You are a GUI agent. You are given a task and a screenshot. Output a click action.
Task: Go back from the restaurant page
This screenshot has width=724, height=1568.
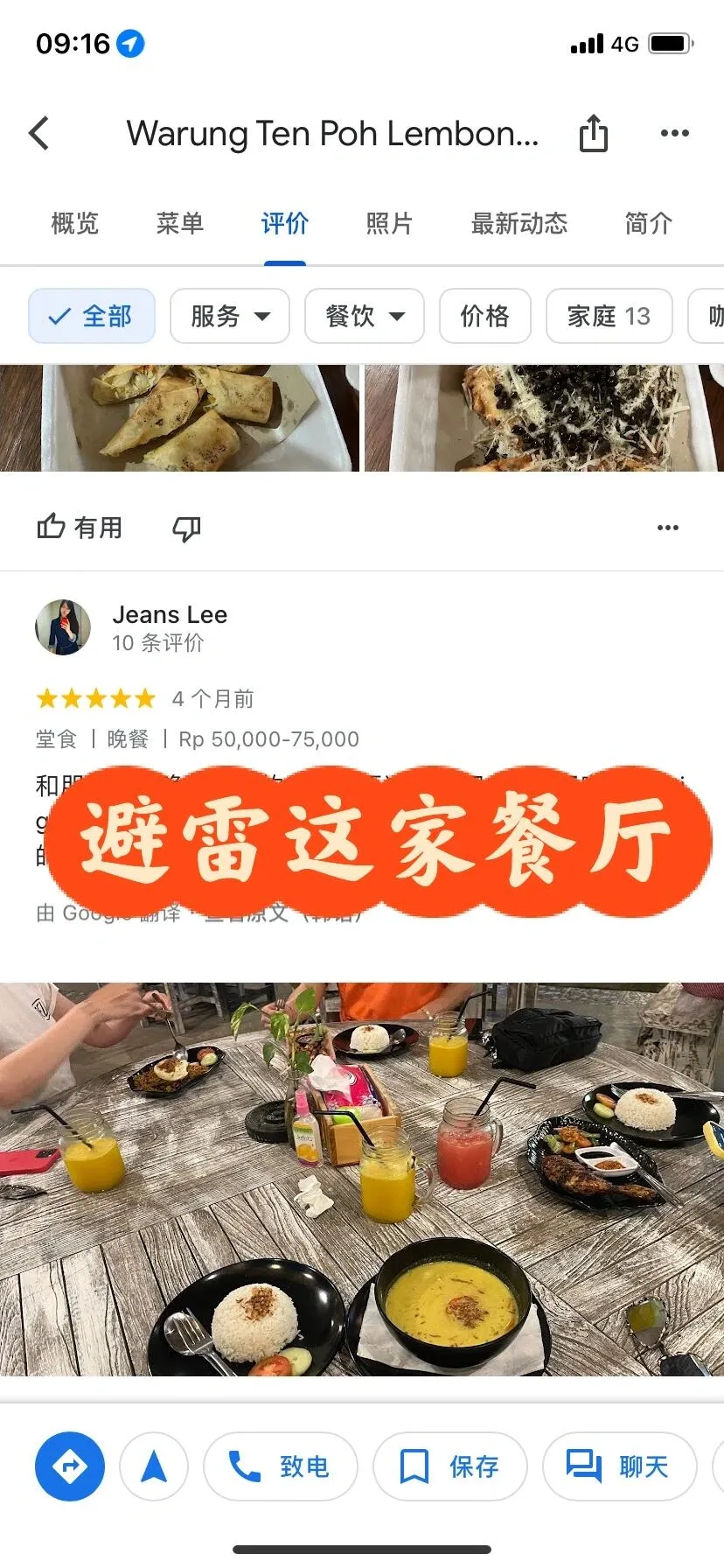[39, 133]
